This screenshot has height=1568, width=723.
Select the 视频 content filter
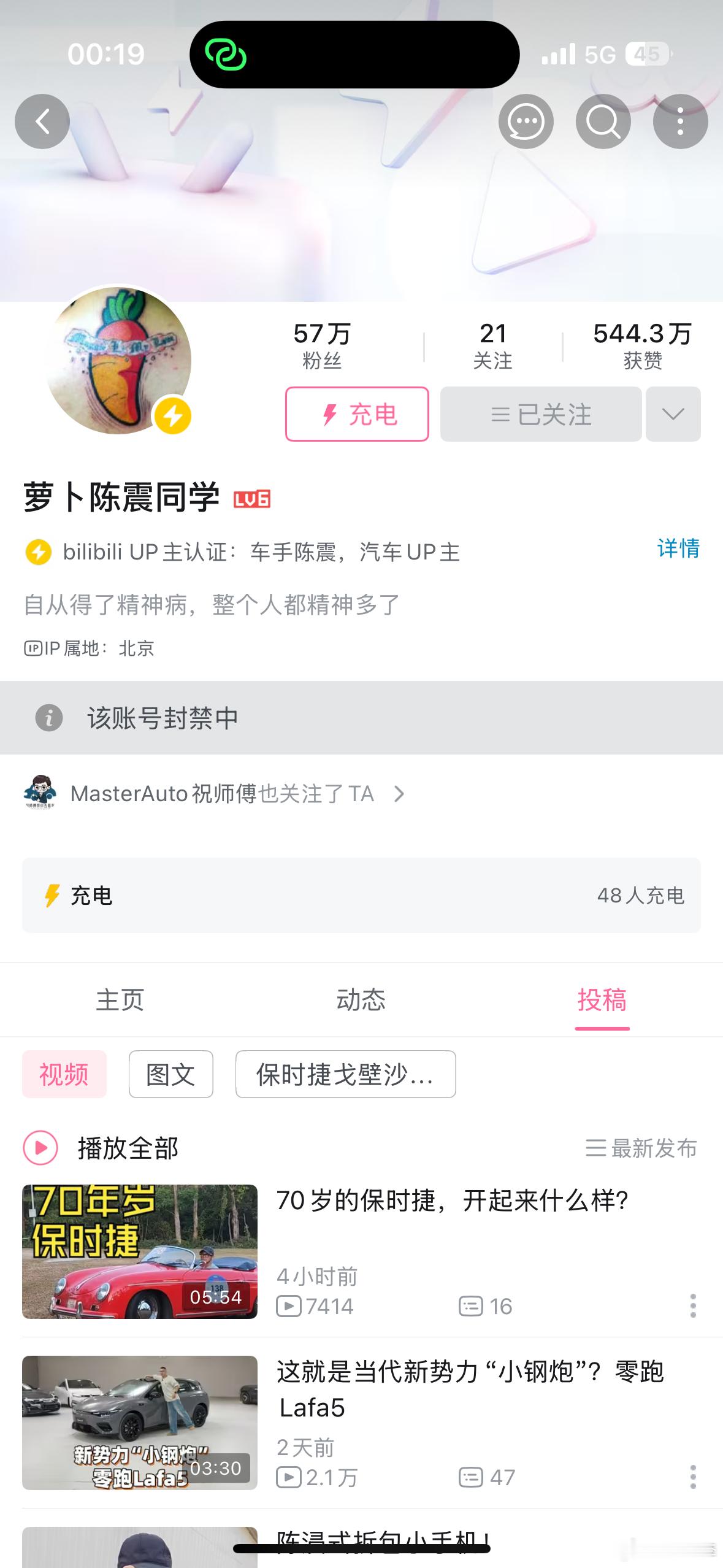tap(64, 1074)
